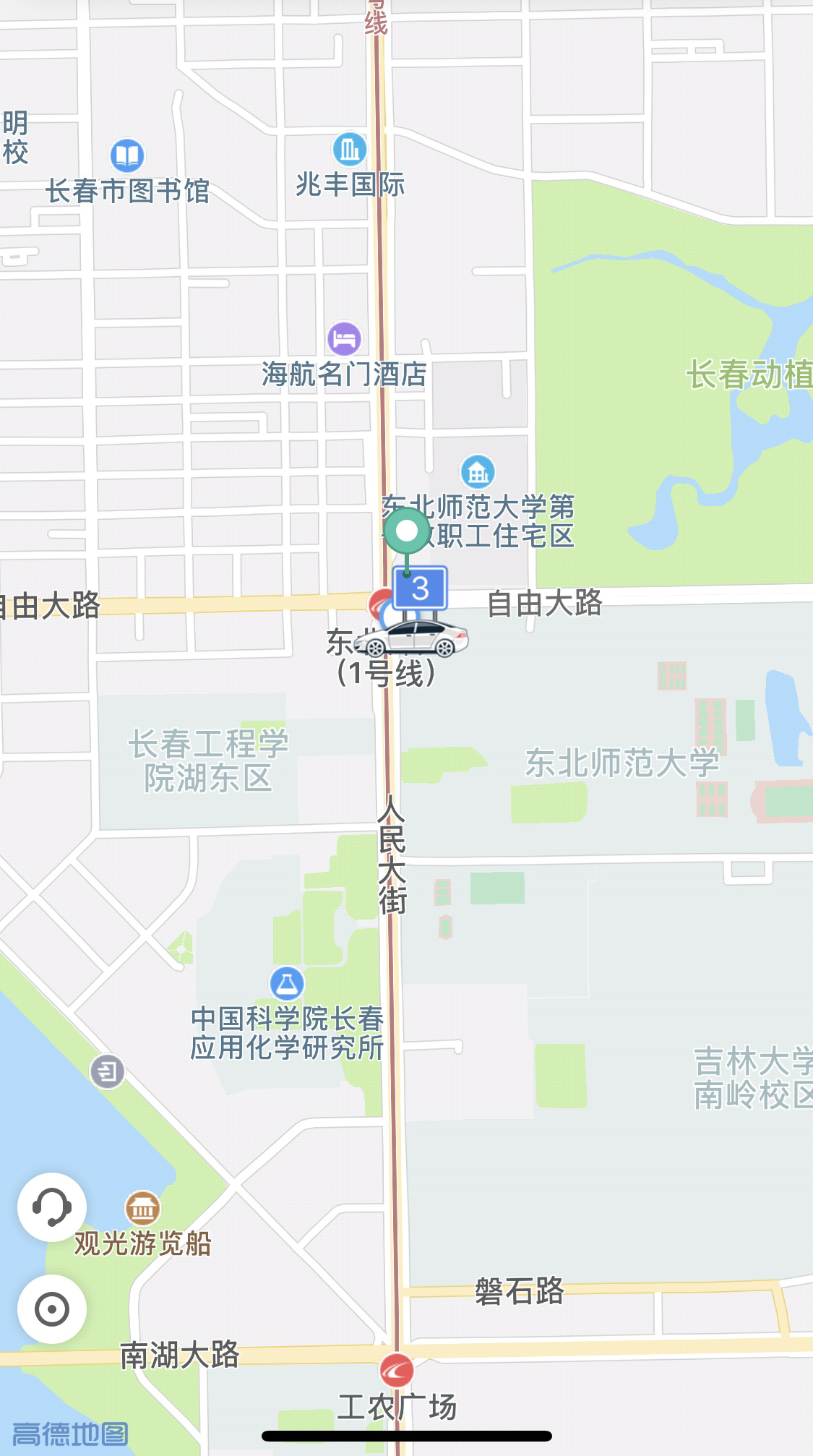
Task: Tap the green pickup location pin
Action: (406, 531)
